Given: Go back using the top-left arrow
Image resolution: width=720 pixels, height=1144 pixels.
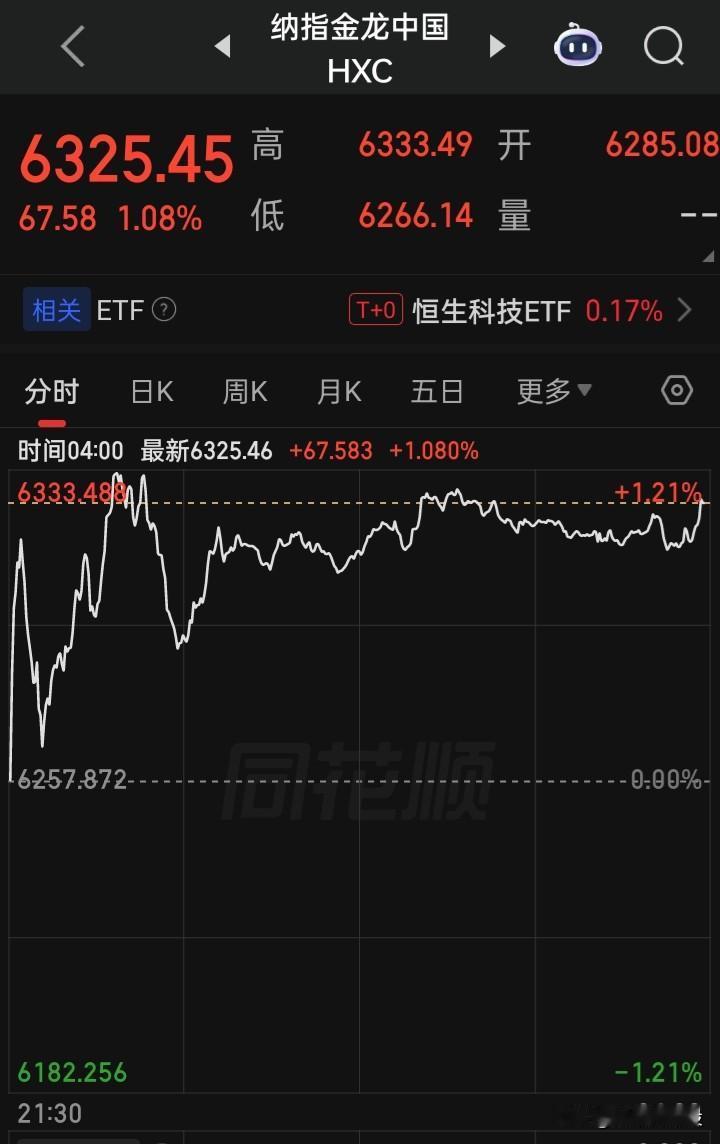Looking at the screenshot, I should pyautogui.click(x=73, y=46).
